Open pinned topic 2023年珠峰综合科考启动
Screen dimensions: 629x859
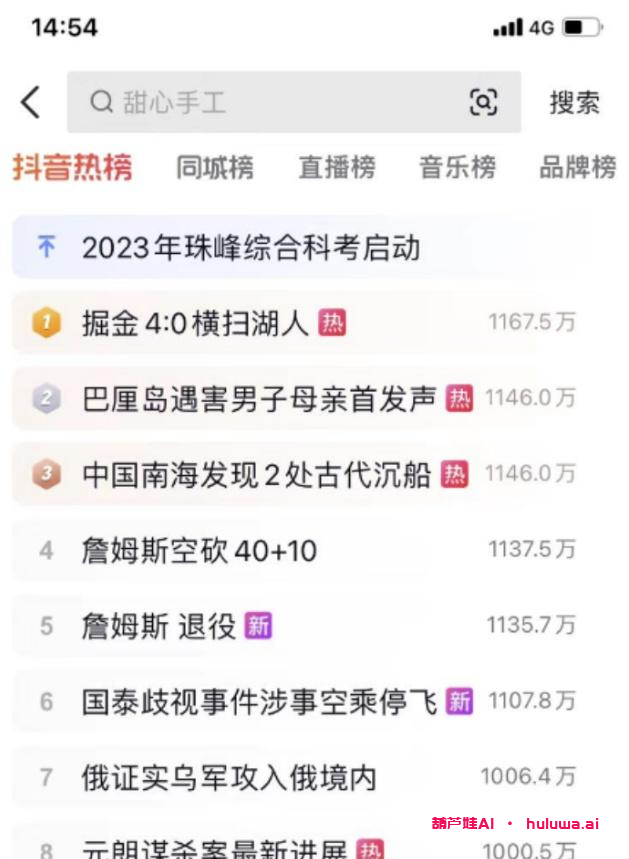pos(250,248)
